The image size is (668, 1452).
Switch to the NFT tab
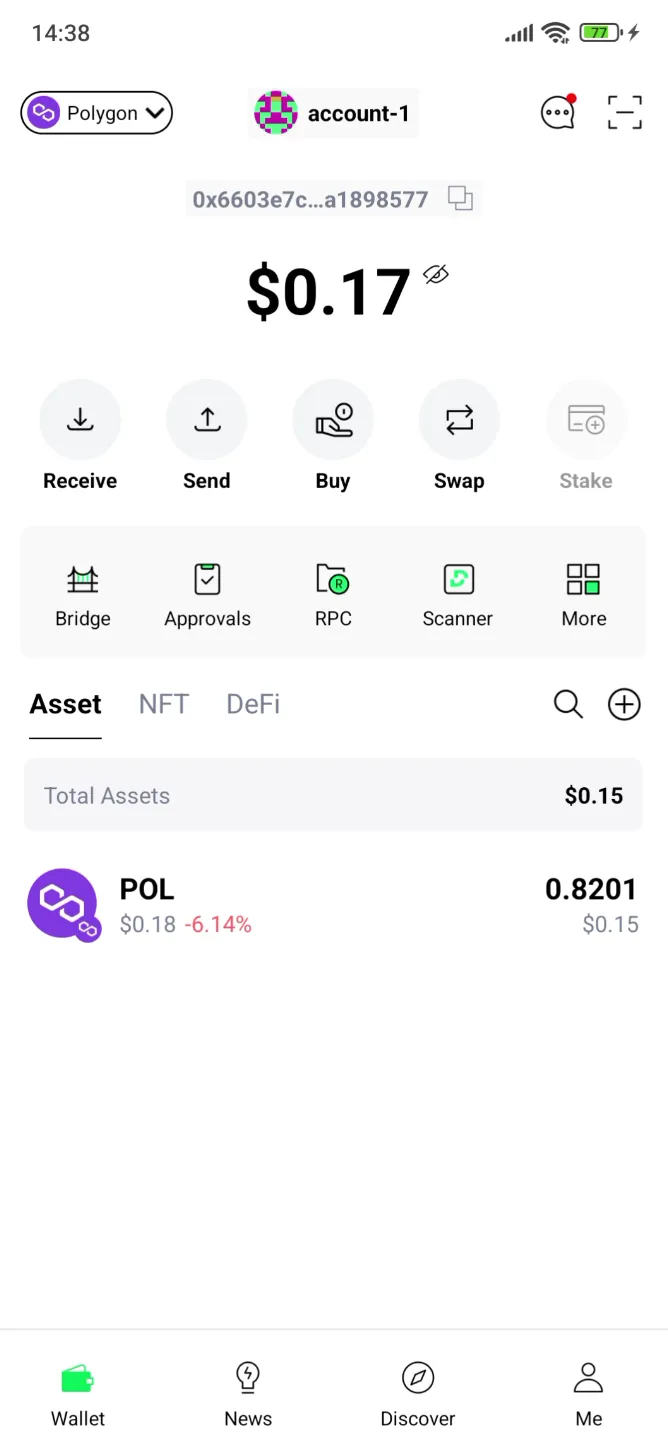tap(164, 704)
